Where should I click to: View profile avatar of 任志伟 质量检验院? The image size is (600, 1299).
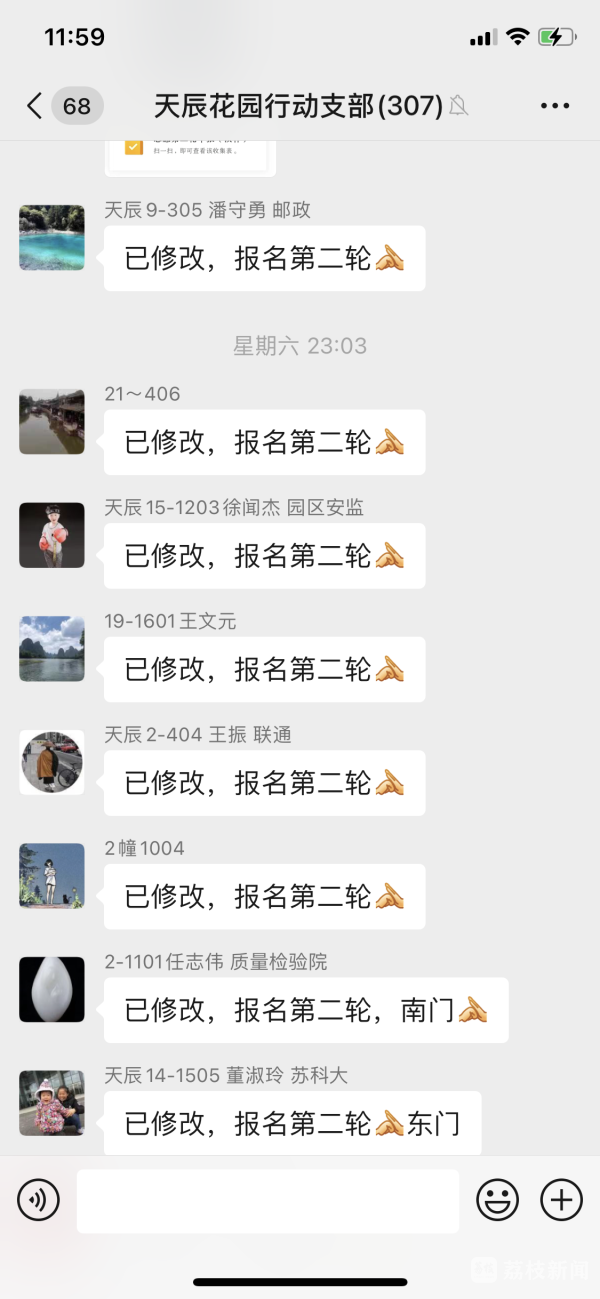[52, 989]
